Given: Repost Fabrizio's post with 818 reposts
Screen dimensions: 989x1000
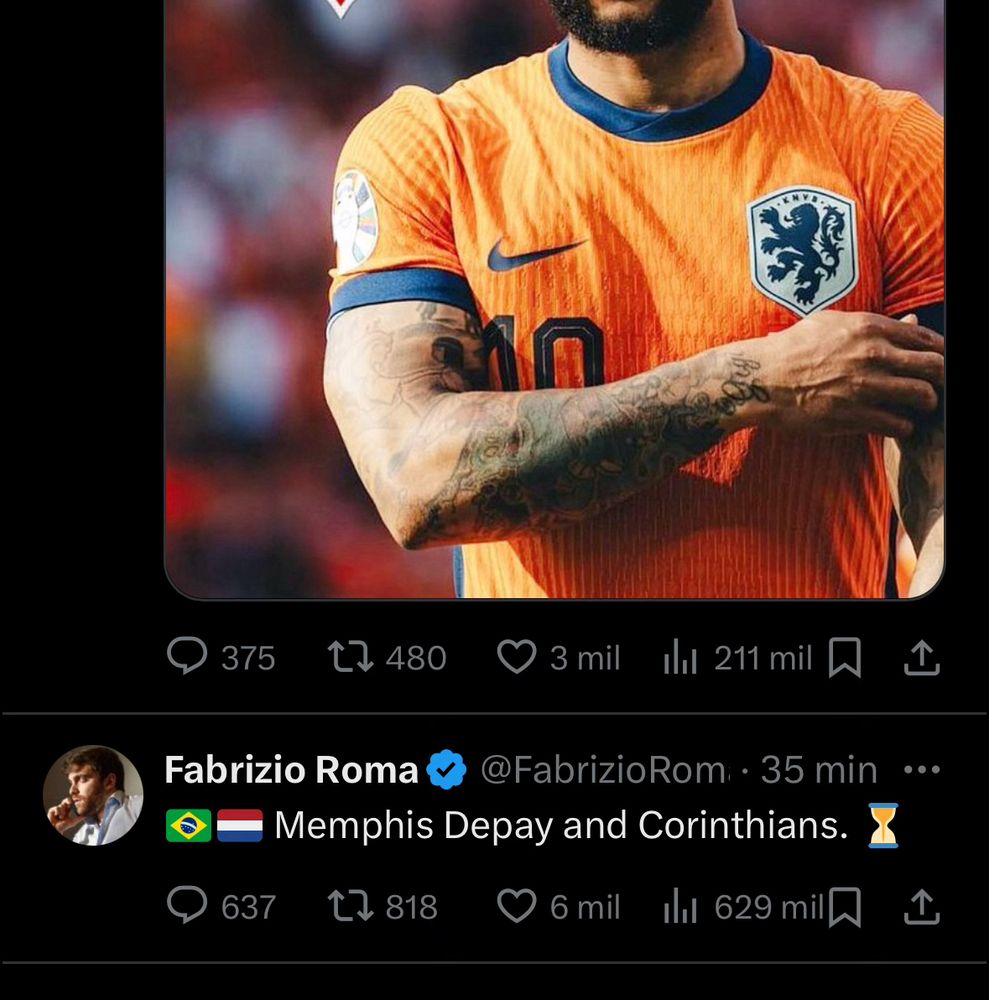Looking at the screenshot, I should click(x=351, y=907).
